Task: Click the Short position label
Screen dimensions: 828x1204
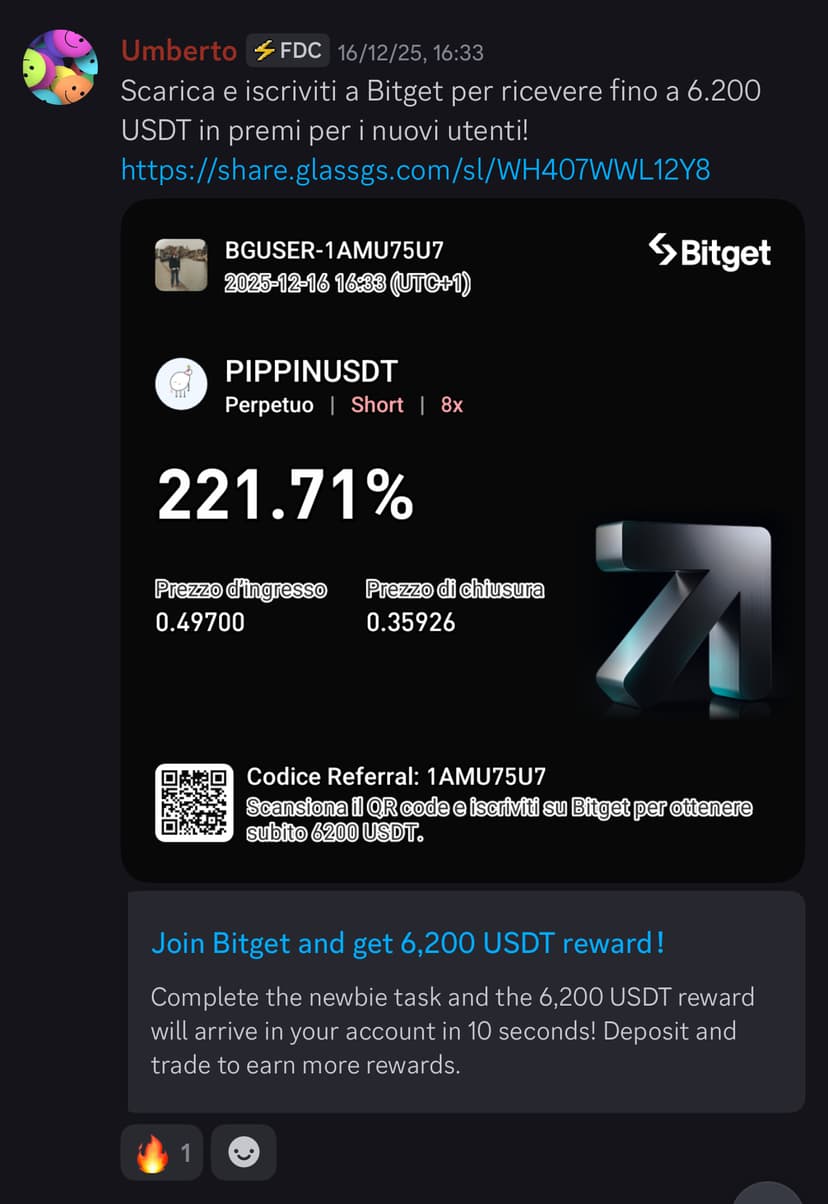Action: 377,405
